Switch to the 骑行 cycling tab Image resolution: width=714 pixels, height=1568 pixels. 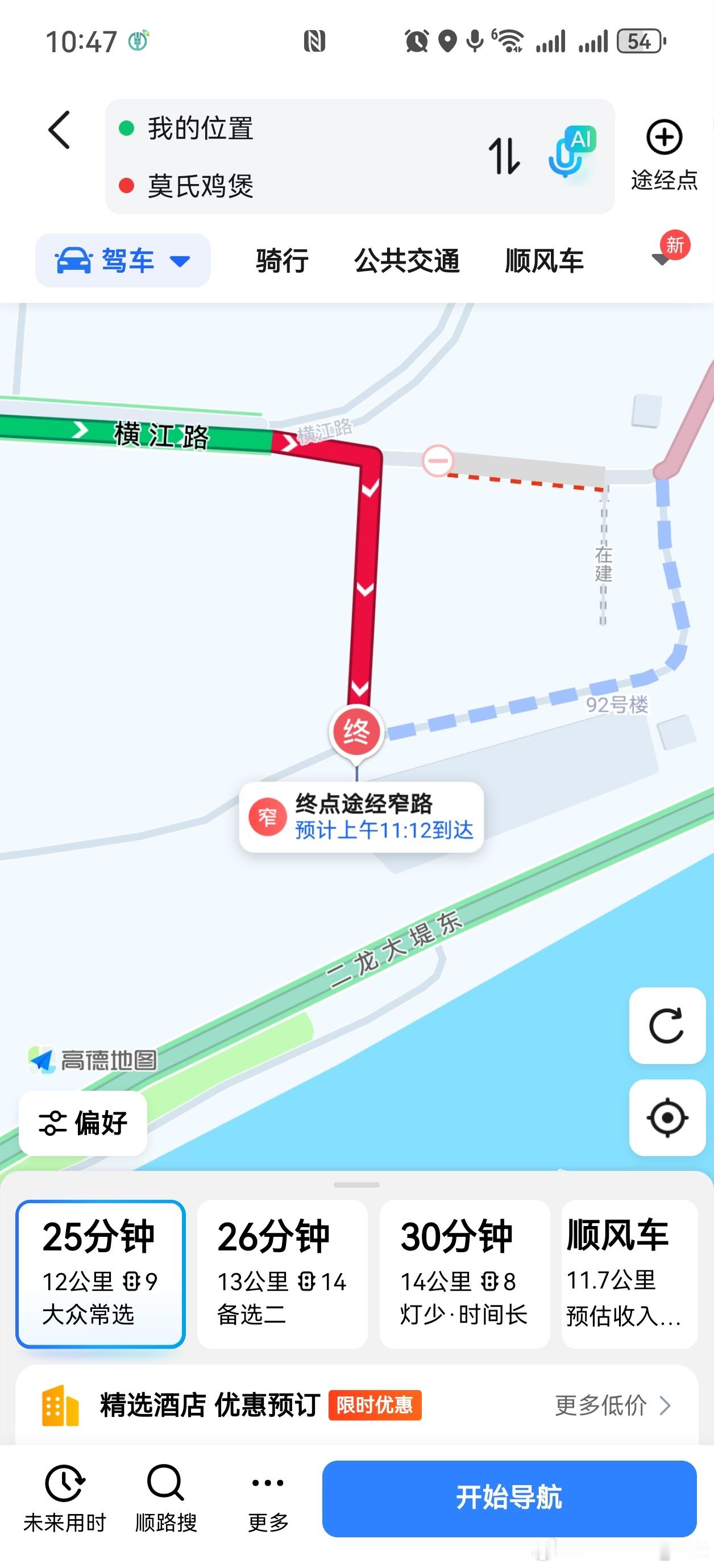(x=281, y=261)
